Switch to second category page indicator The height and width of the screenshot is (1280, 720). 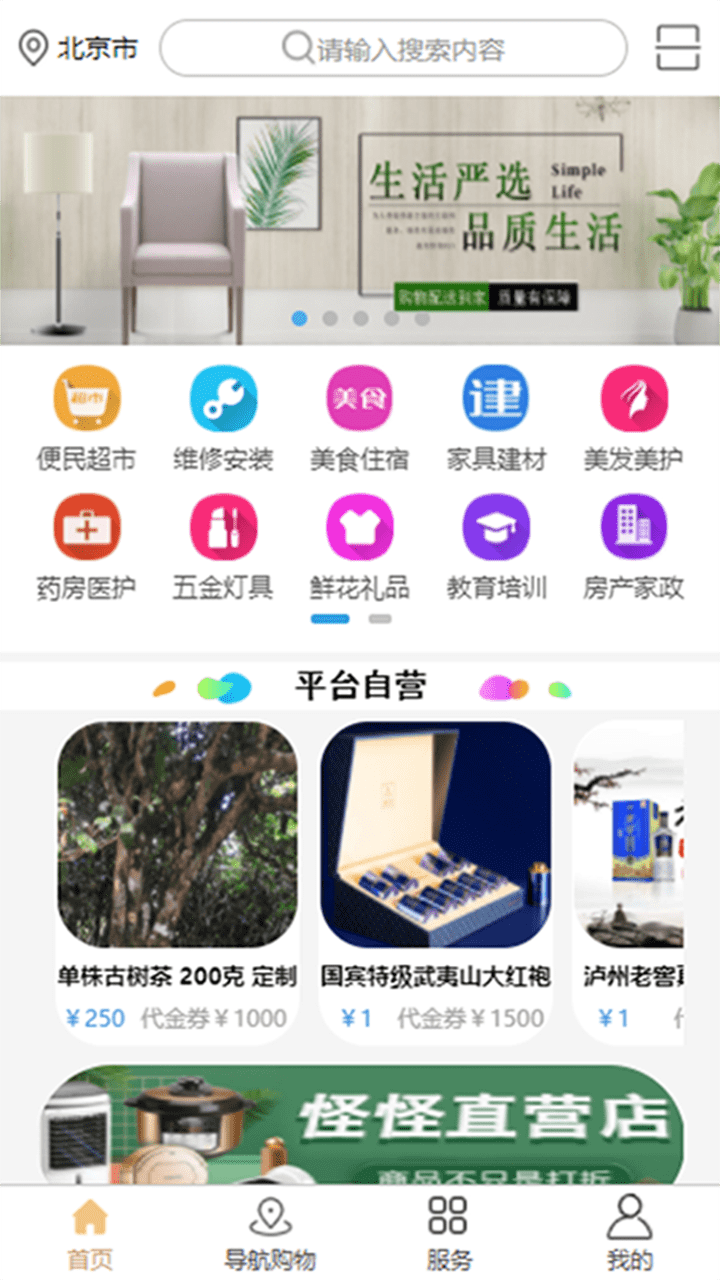coord(379,619)
